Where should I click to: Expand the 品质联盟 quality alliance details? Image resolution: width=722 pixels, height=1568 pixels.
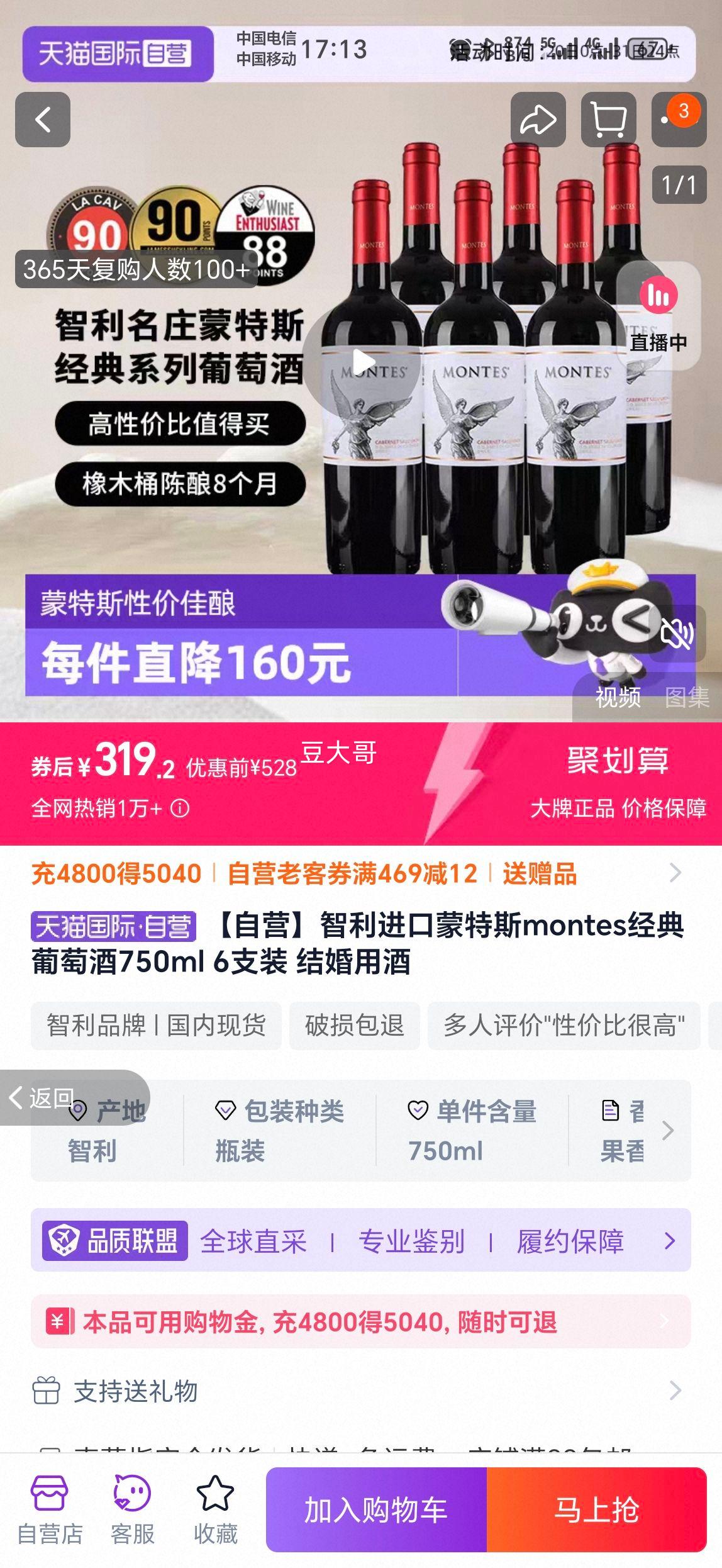(361, 1241)
